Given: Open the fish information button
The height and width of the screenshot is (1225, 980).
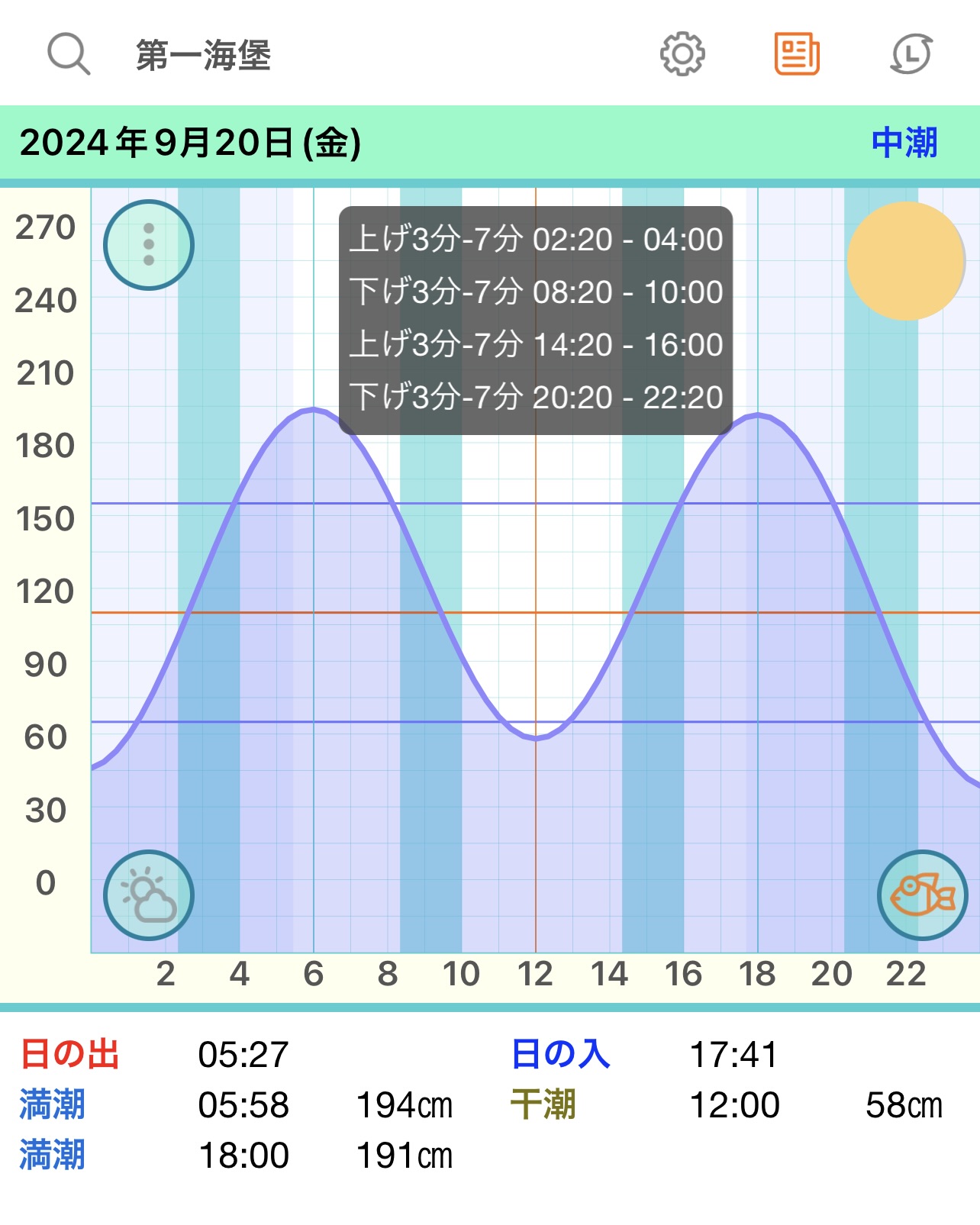Looking at the screenshot, I should 923,895.
